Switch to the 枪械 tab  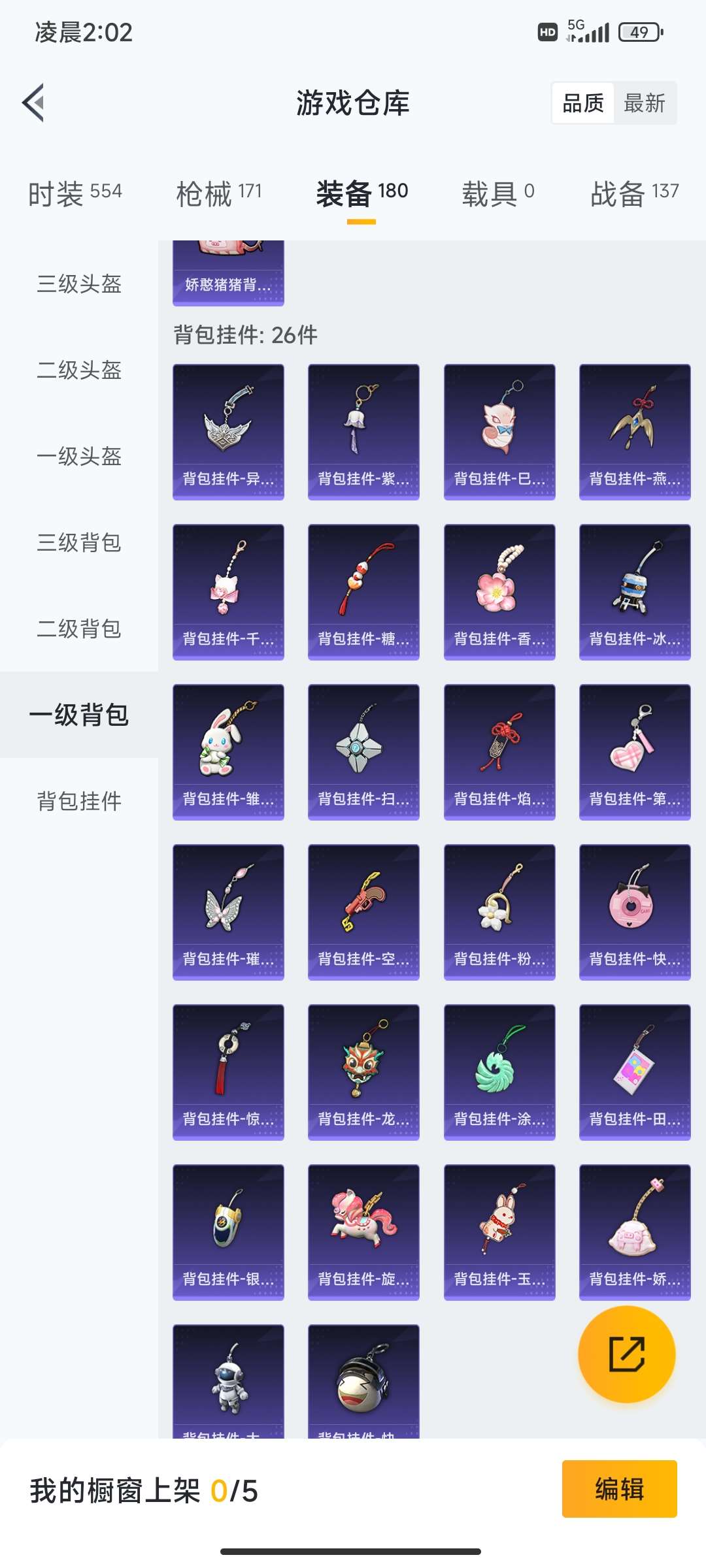coord(219,193)
